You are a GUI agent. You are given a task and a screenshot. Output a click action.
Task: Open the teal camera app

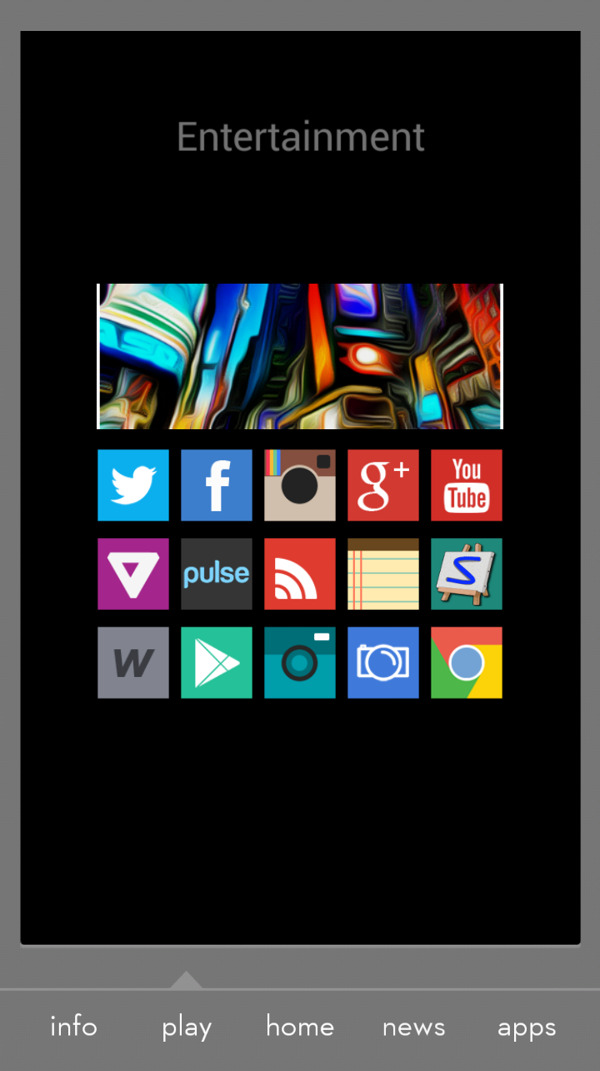300,662
